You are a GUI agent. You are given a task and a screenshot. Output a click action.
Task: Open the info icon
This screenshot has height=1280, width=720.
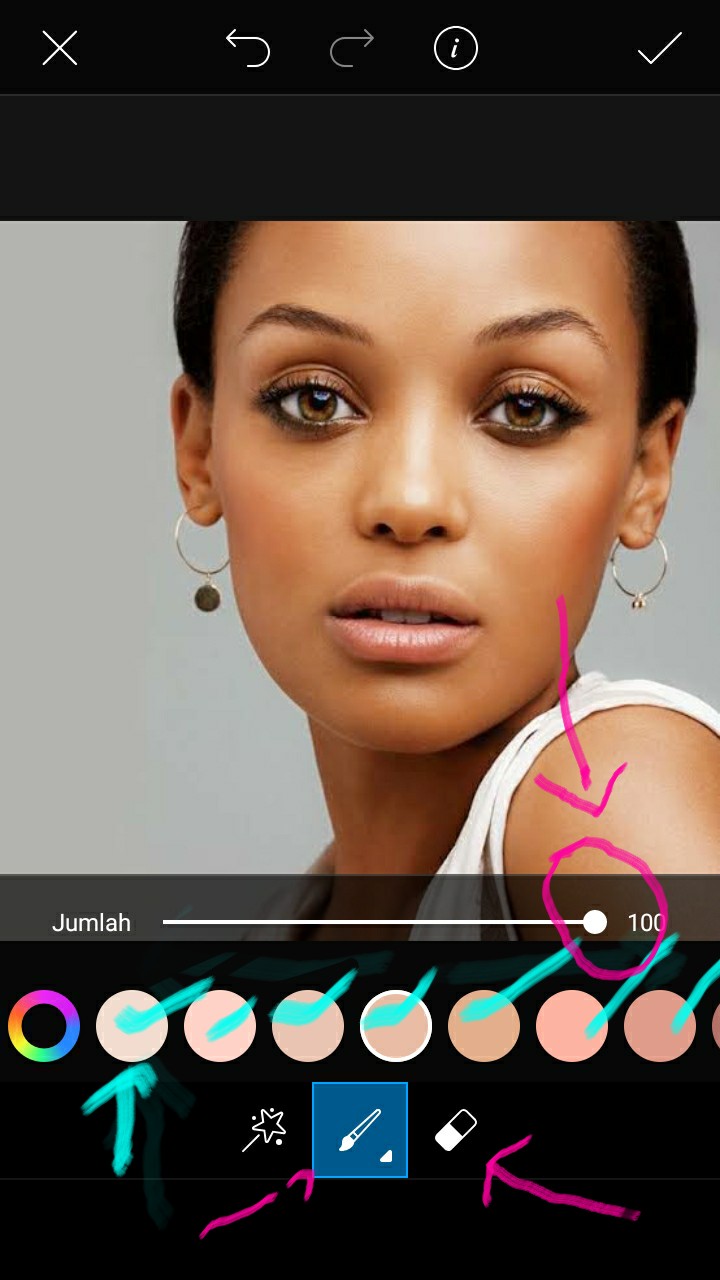tap(456, 48)
